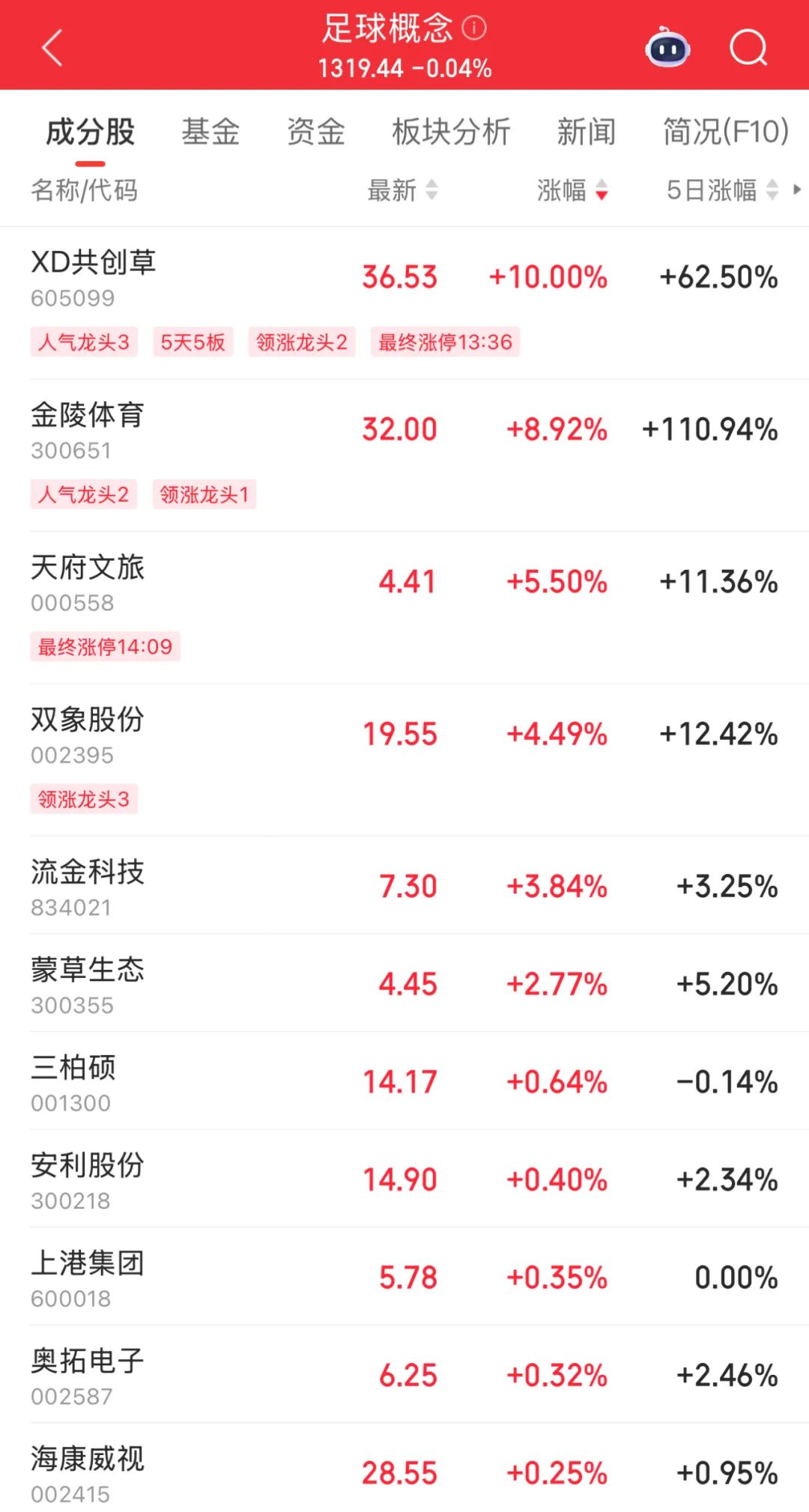Open 蒙草生态 stock details
The width and height of the screenshot is (809, 1512).
point(404,983)
